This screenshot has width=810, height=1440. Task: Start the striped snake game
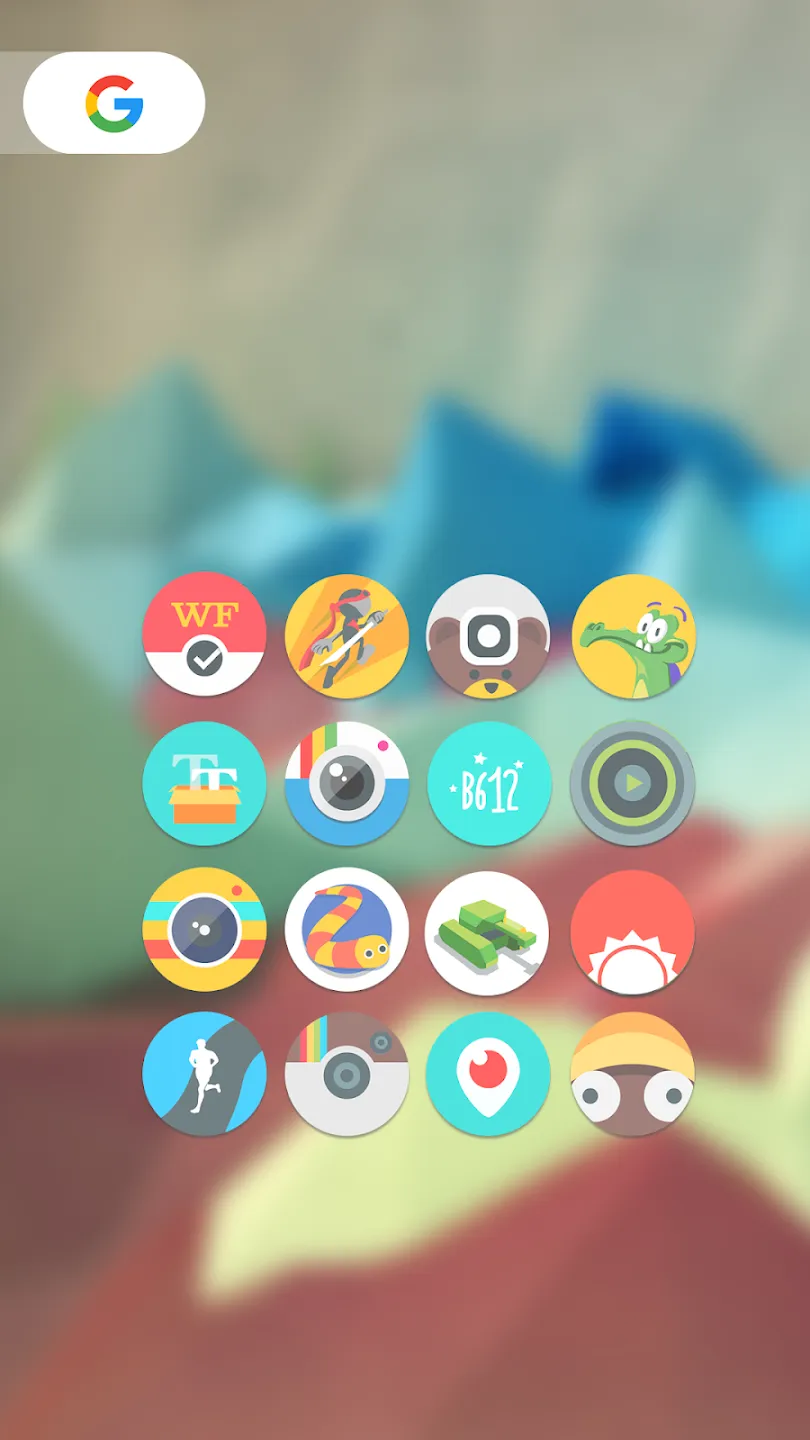point(347,930)
